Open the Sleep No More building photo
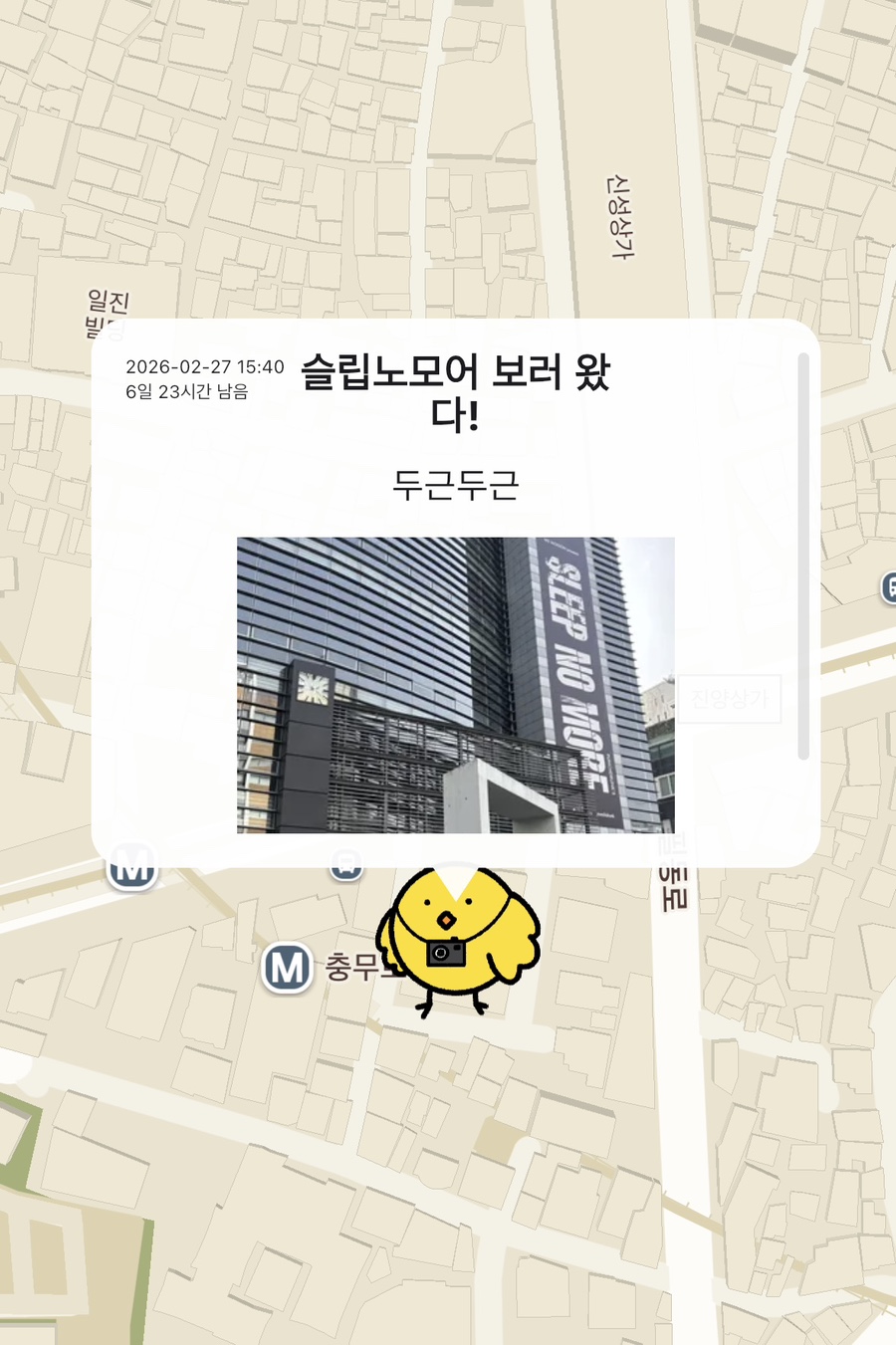 [x=455, y=685]
